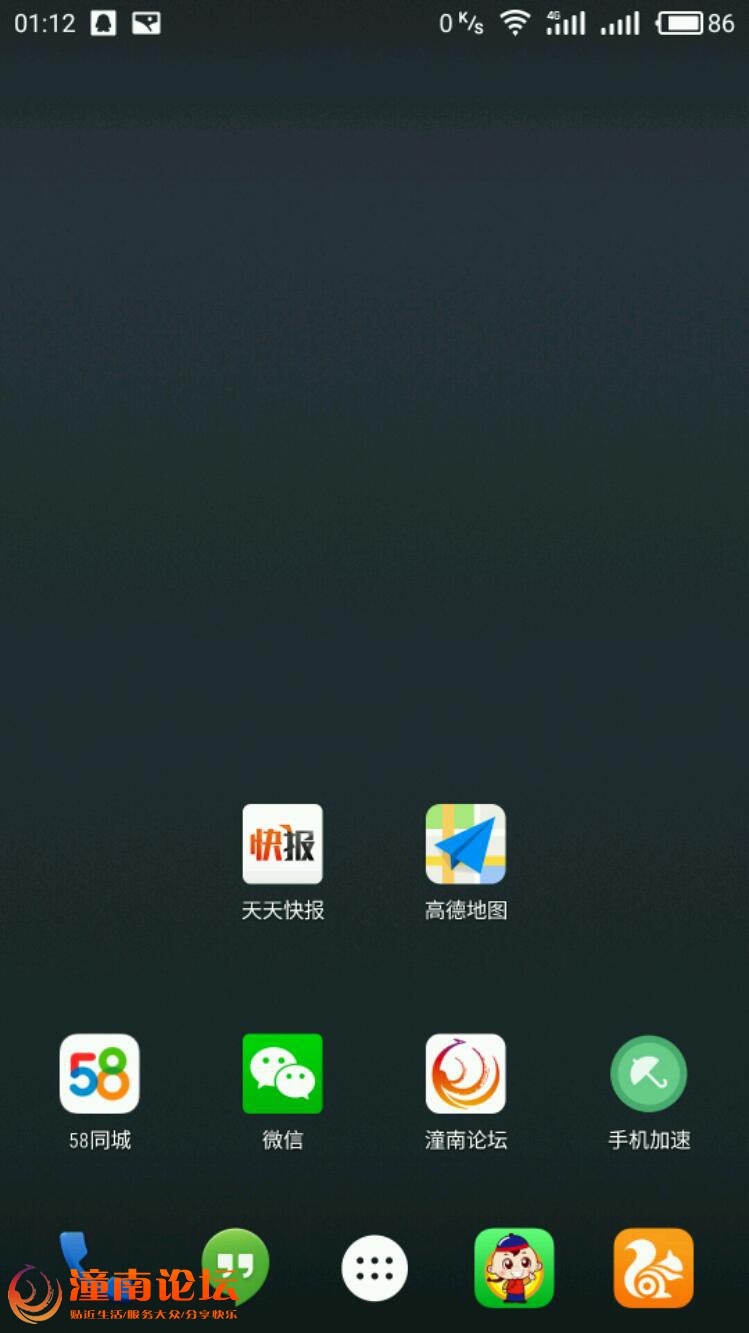The width and height of the screenshot is (749, 1333).
Task: Launch 高德地图 maps app
Action: [465, 844]
